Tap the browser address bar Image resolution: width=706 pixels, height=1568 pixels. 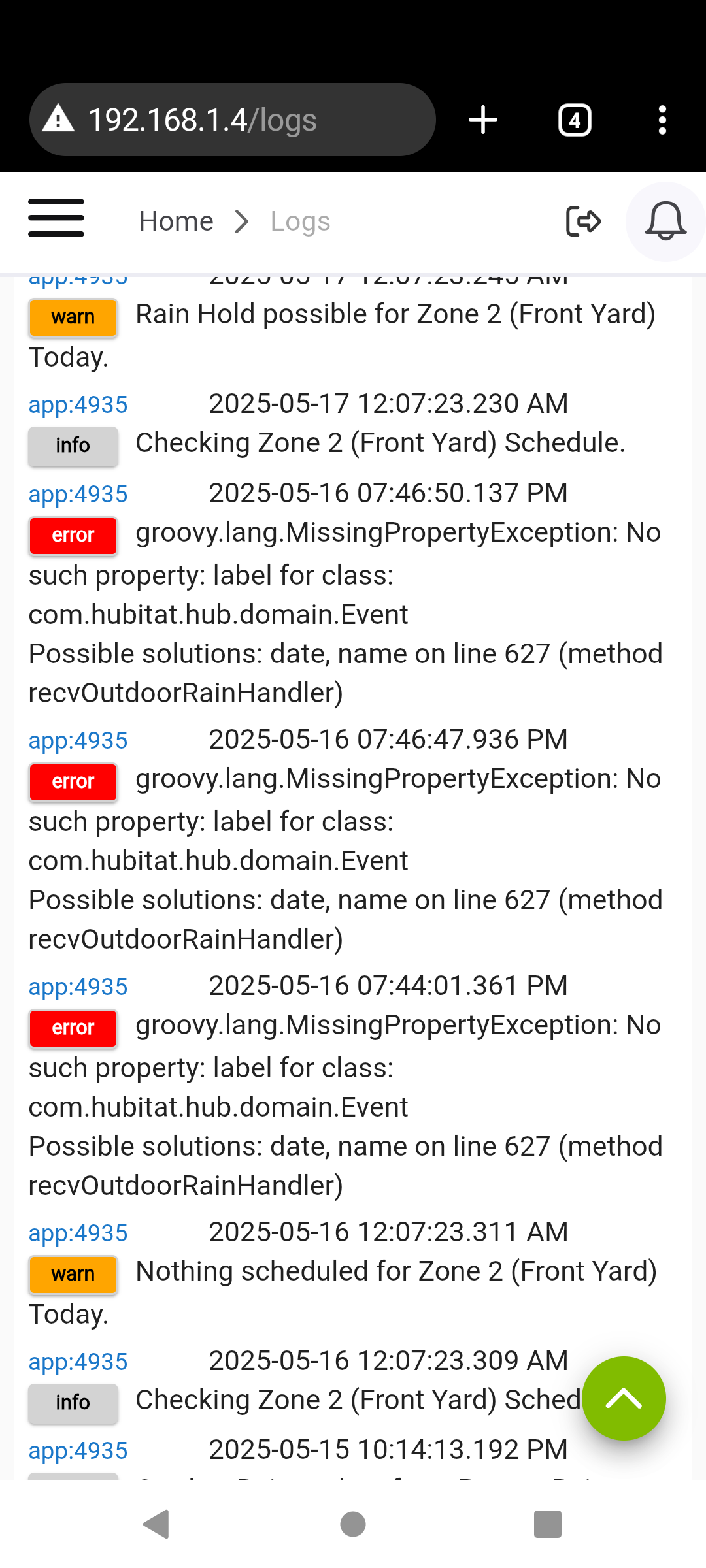coord(232,120)
